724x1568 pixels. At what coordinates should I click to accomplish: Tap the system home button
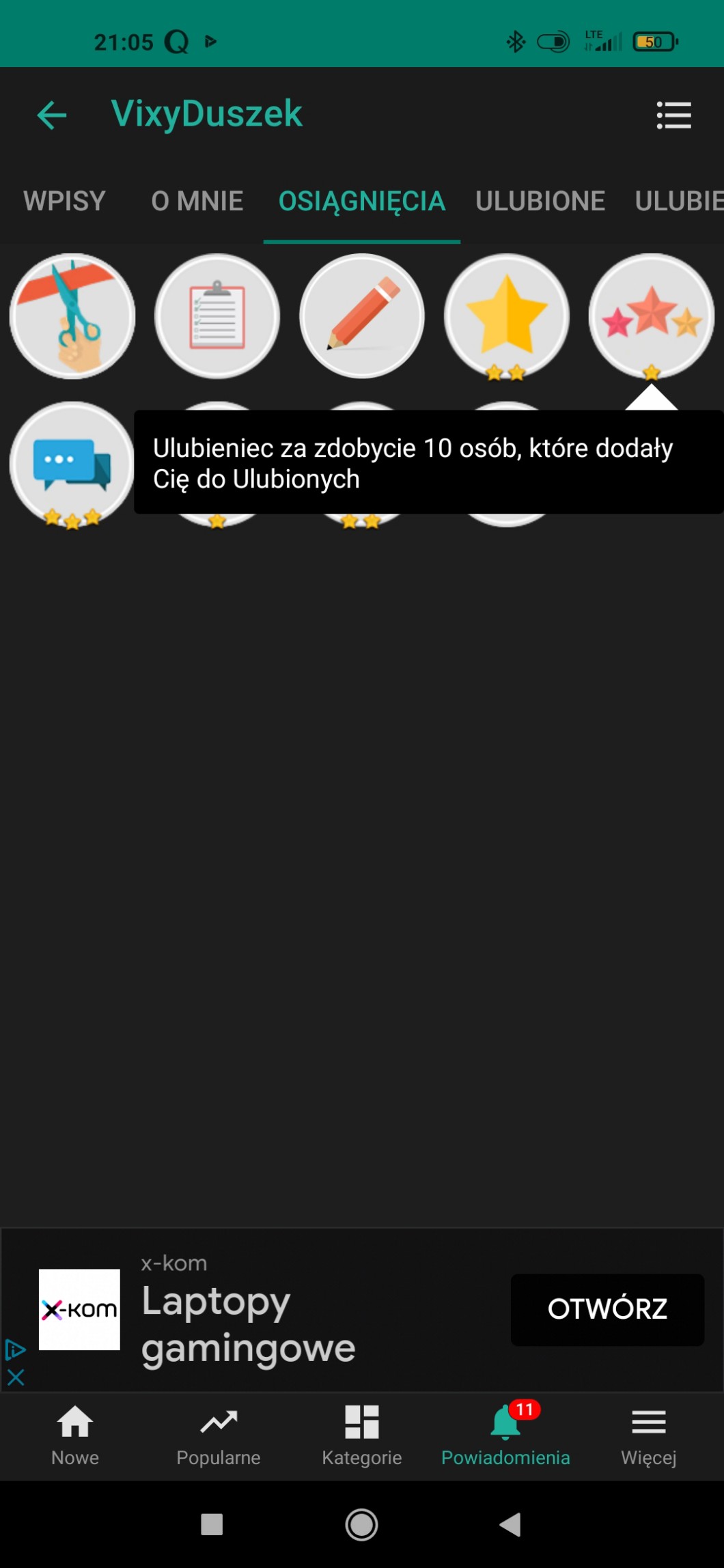[362, 1524]
